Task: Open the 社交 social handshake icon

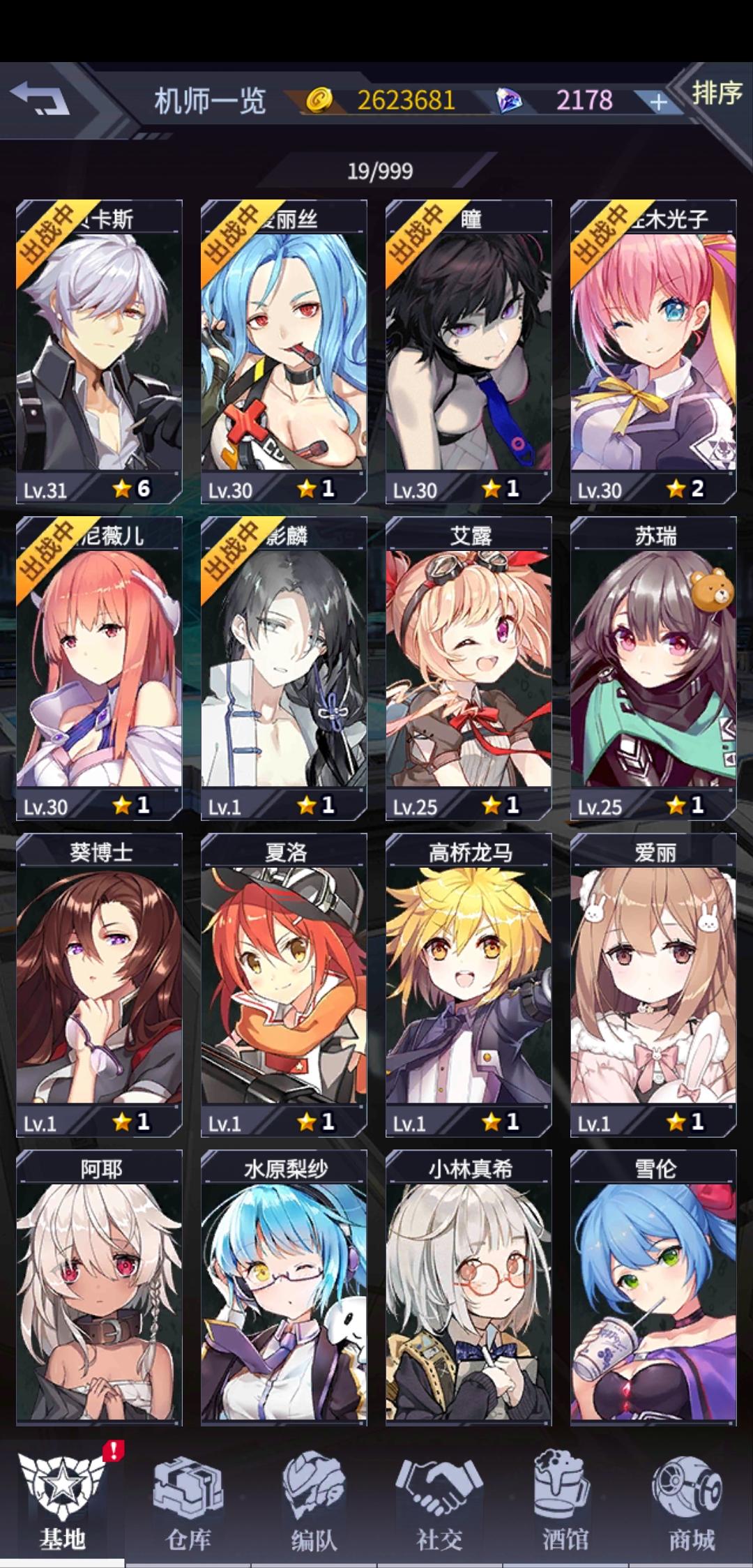Action: (438, 1489)
